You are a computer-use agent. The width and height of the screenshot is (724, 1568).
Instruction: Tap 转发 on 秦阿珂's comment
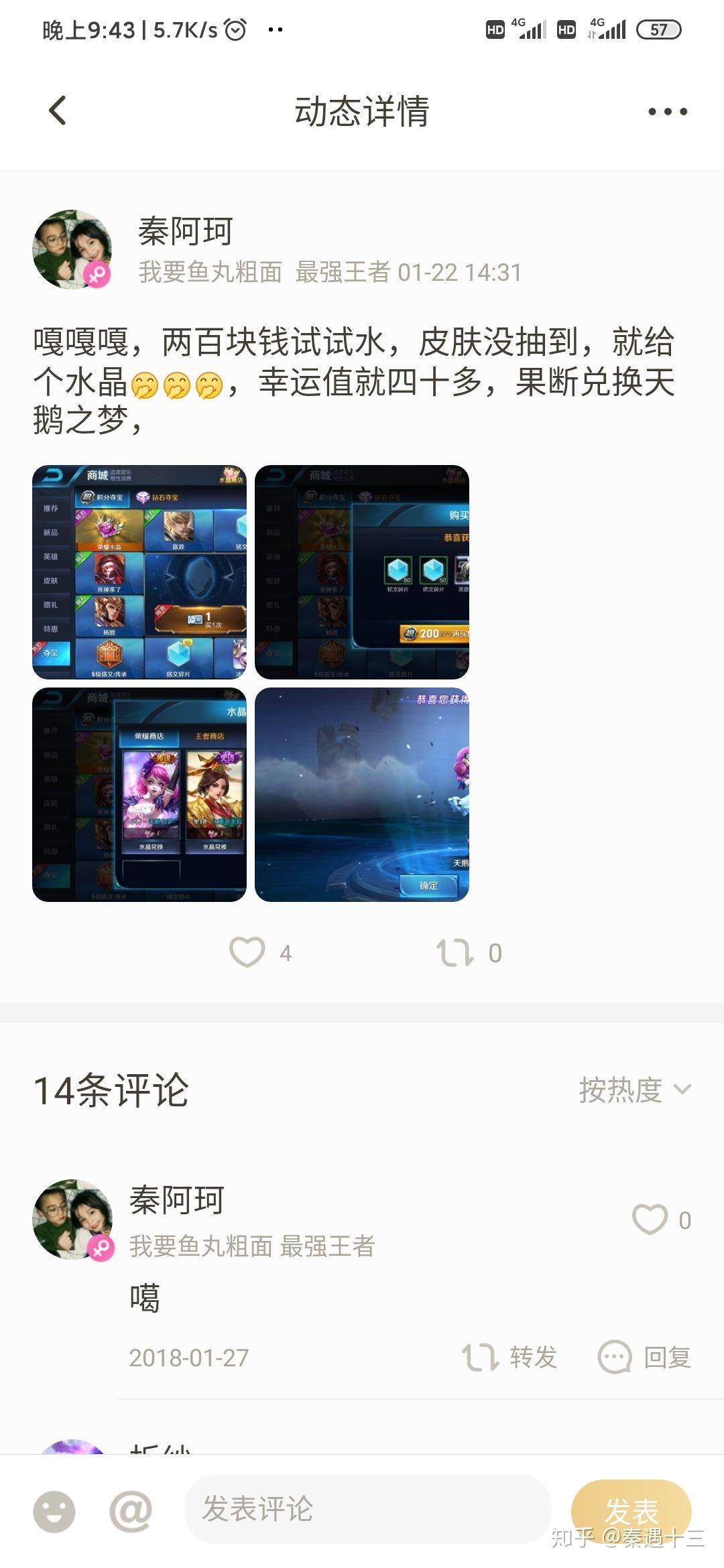pyautogui.click(x=510, y=1358)
